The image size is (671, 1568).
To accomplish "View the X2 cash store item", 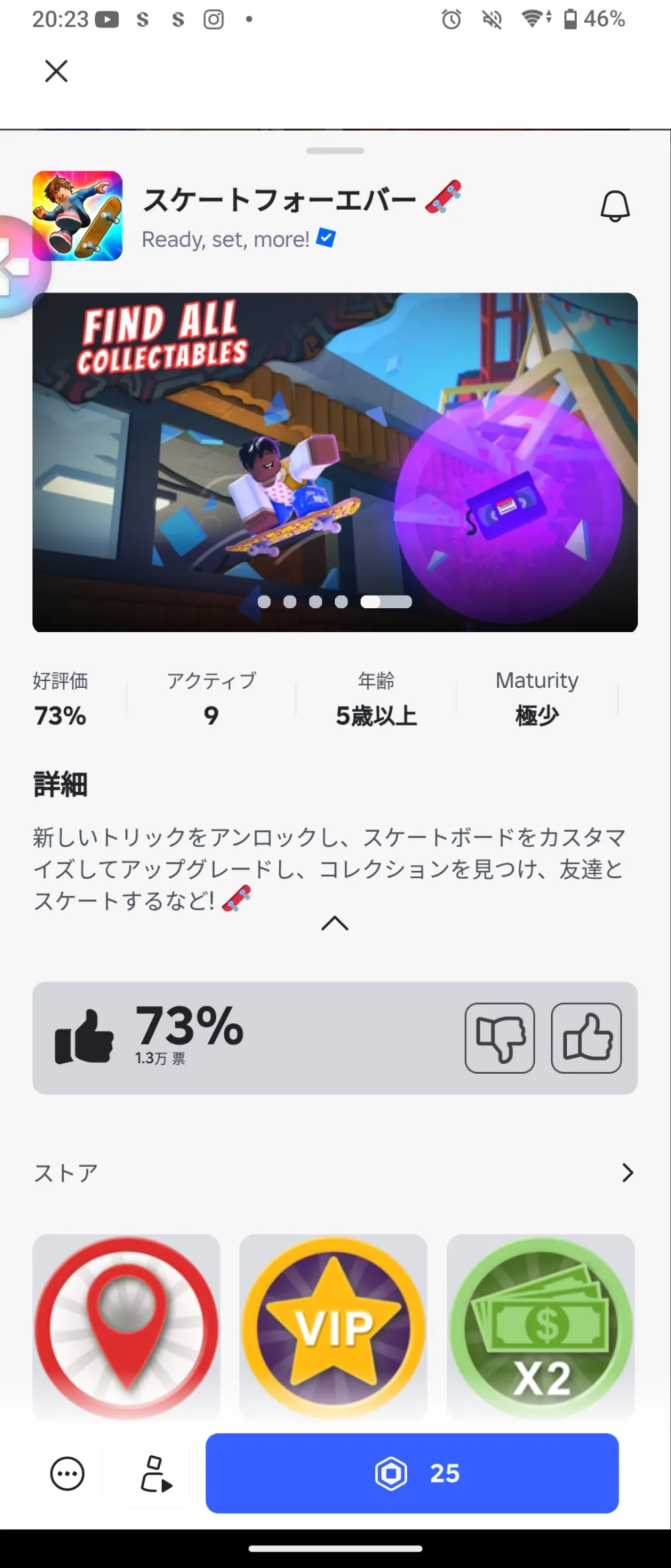I will point(540,1327).
